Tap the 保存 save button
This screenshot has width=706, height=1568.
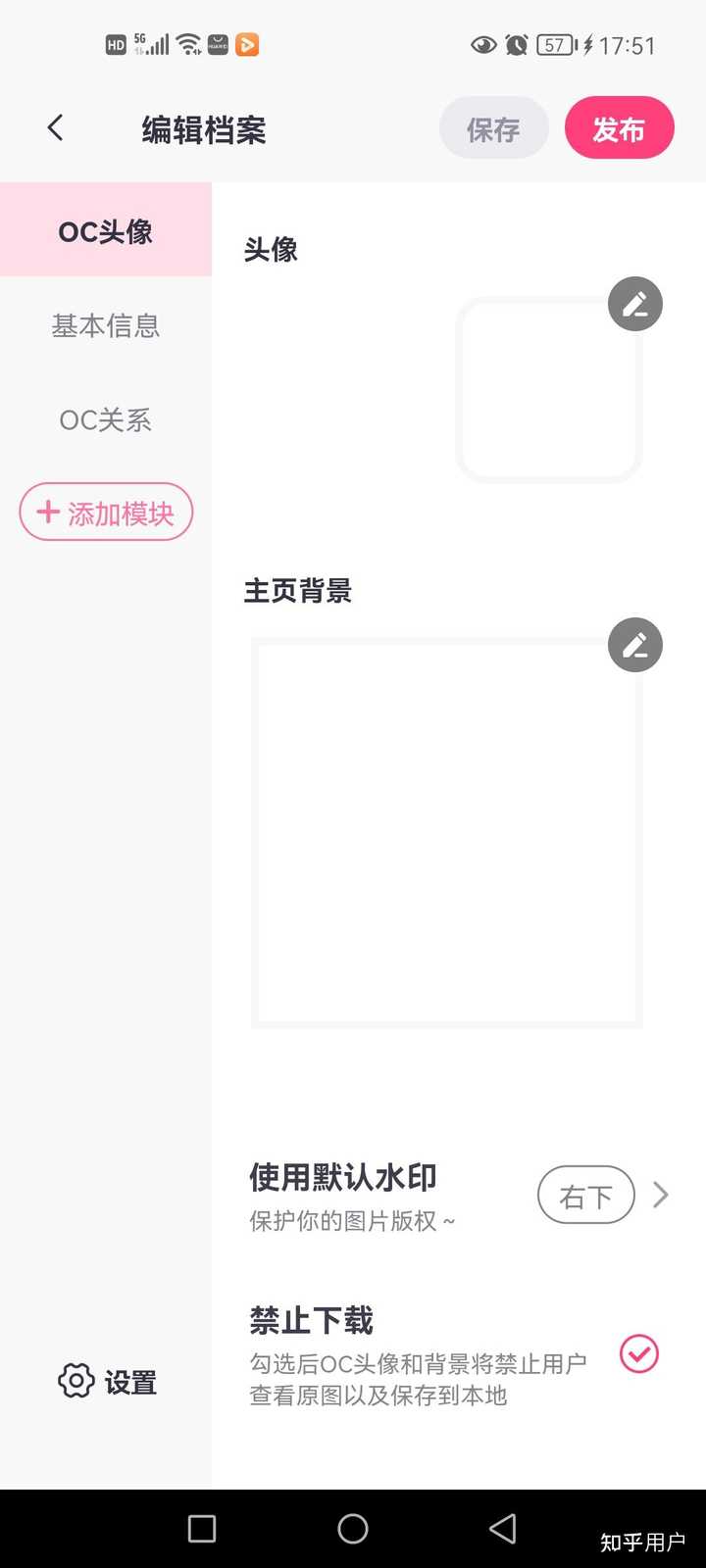point(493,127)
